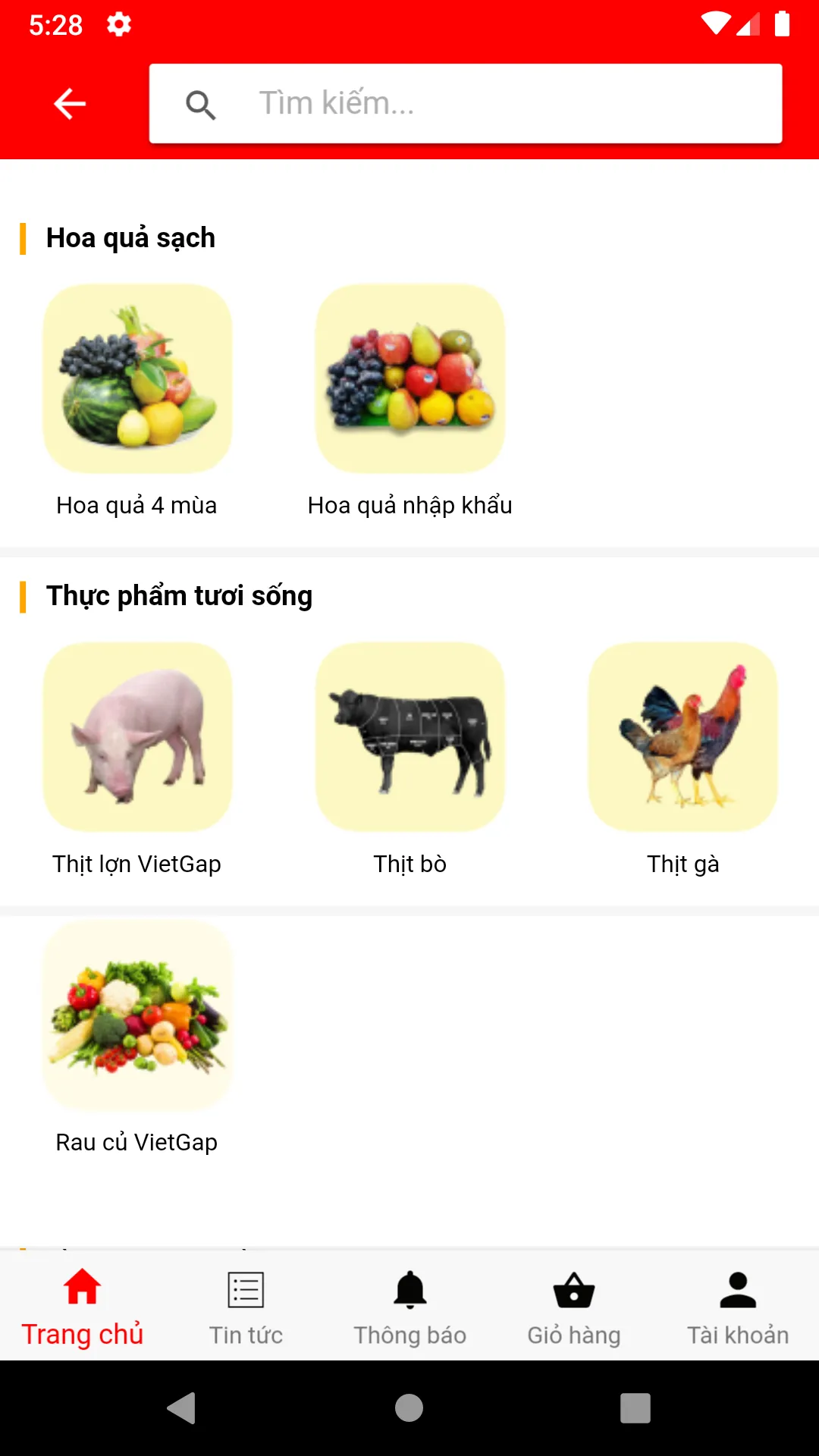Open the Thông báo notifications tab
This screenshot has width=819, height=1456.
tap(409, 1306)
